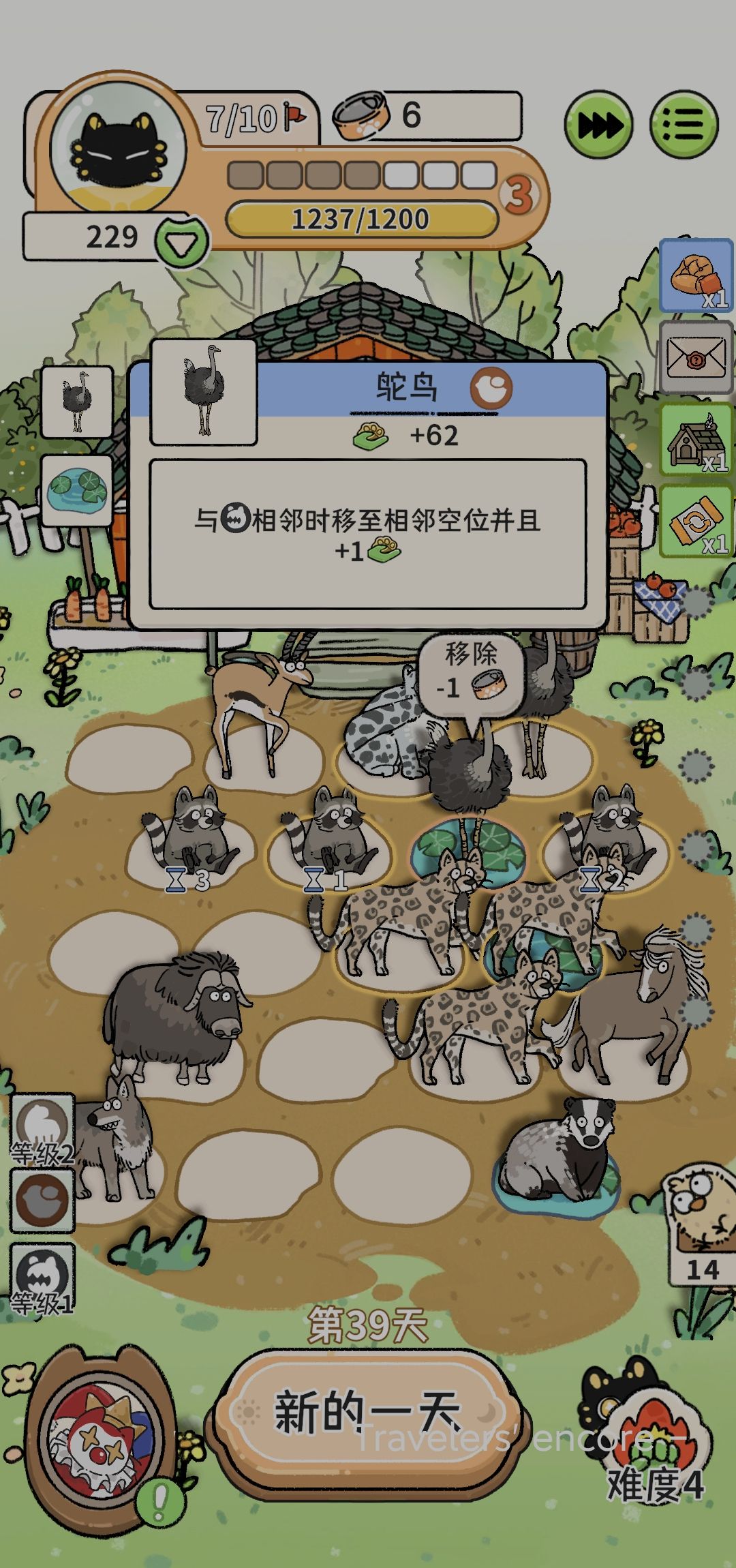Tap the 等级1 trait icon
The image size is (736, 1568).
pyautogui.click(x=42, y=1280)
